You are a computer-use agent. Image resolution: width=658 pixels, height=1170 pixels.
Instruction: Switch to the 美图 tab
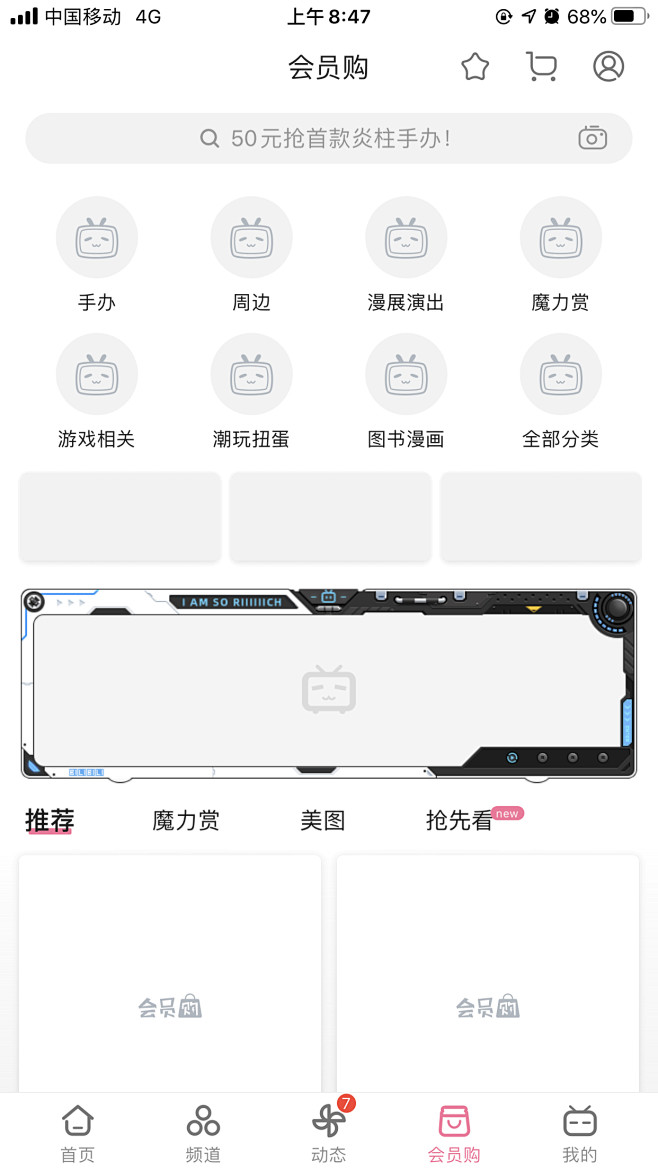322,821
